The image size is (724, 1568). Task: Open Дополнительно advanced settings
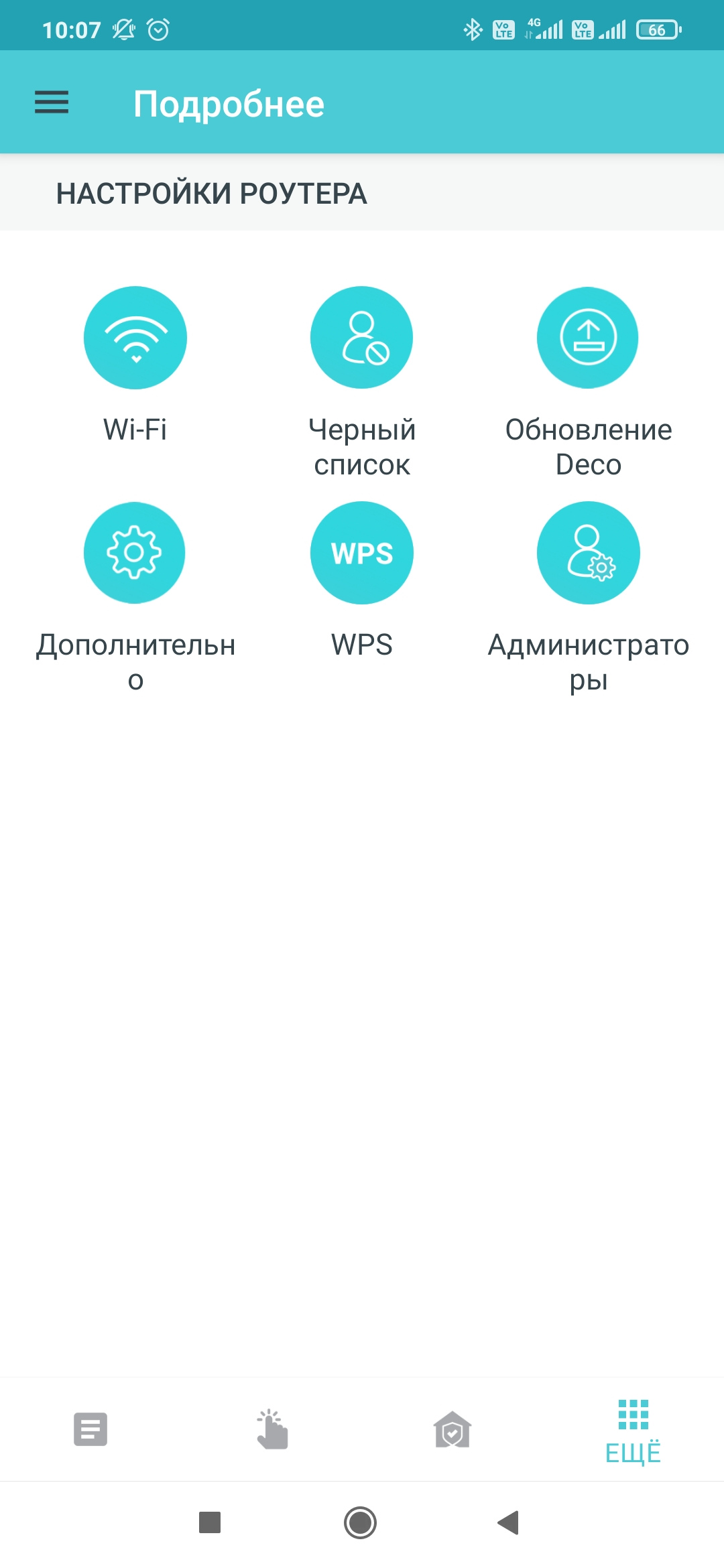(135, 553)
